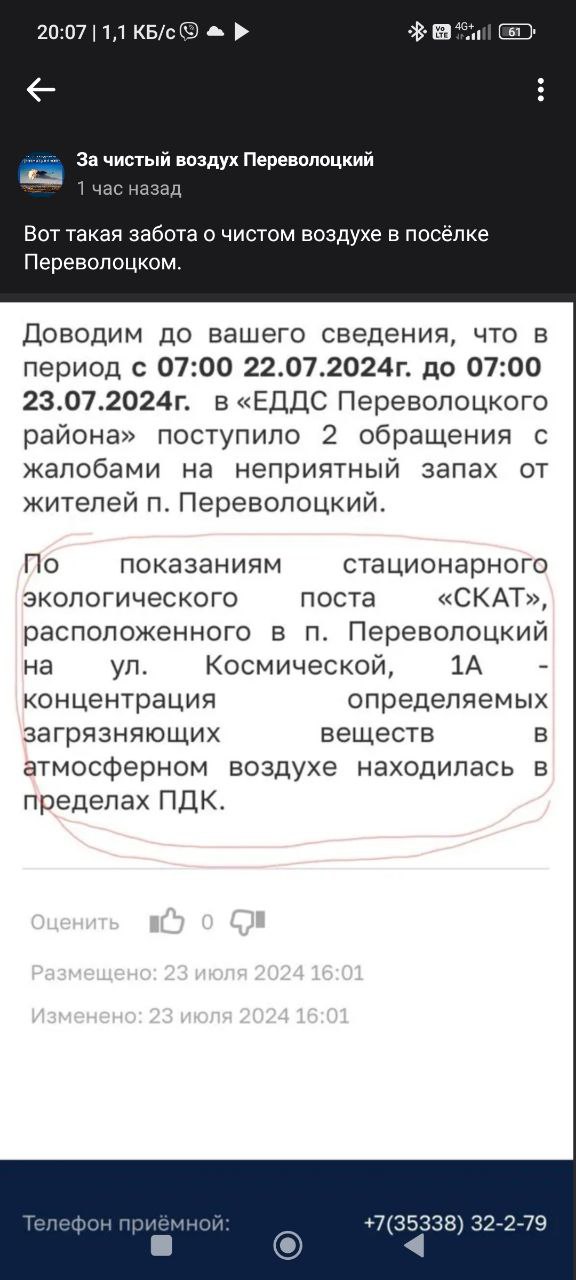Tap the system home button
The image size is (576, 1280).
coord(288,1245)
